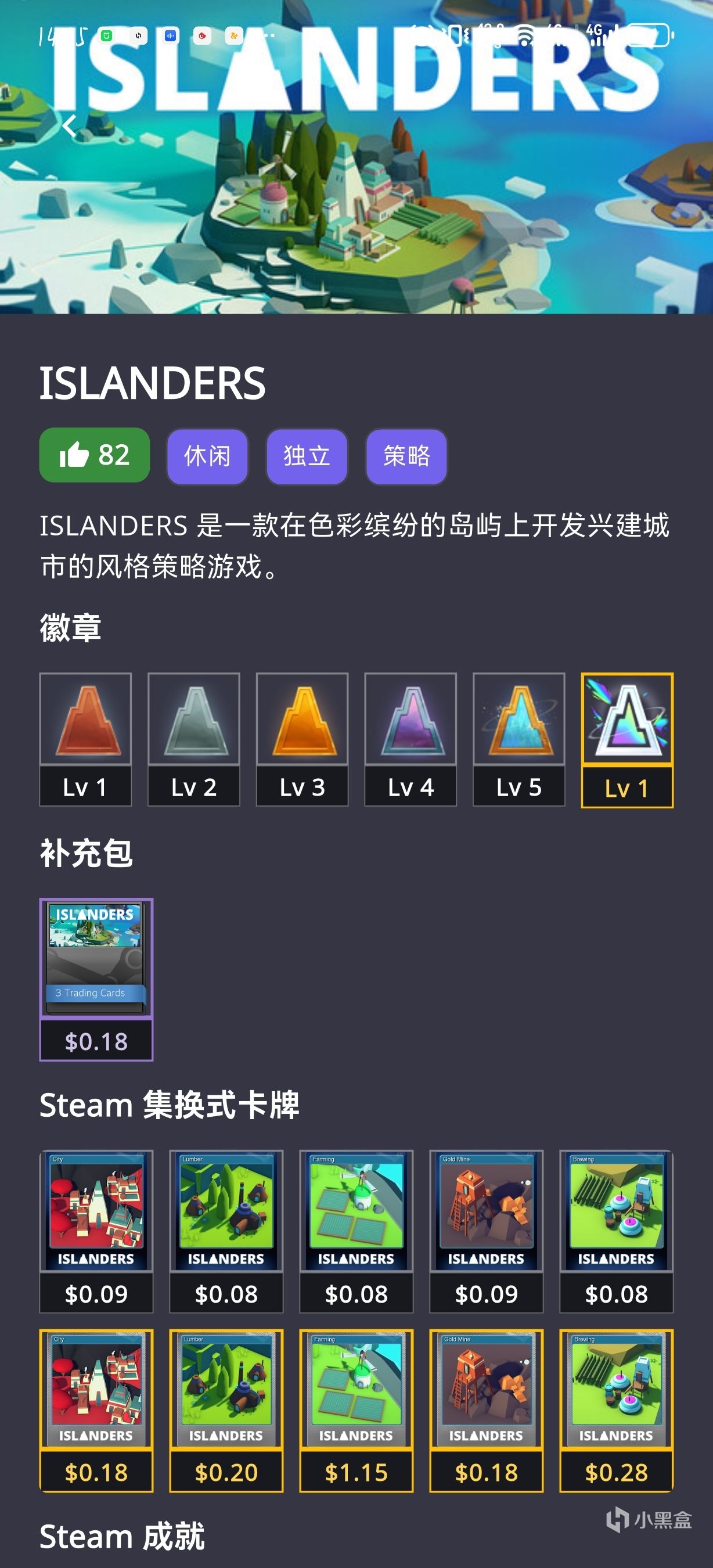Viewport: 713px width, 1568px height.
Task: Open the foil Brewing card priced $0.28
Action: [x=616, y=1409]
